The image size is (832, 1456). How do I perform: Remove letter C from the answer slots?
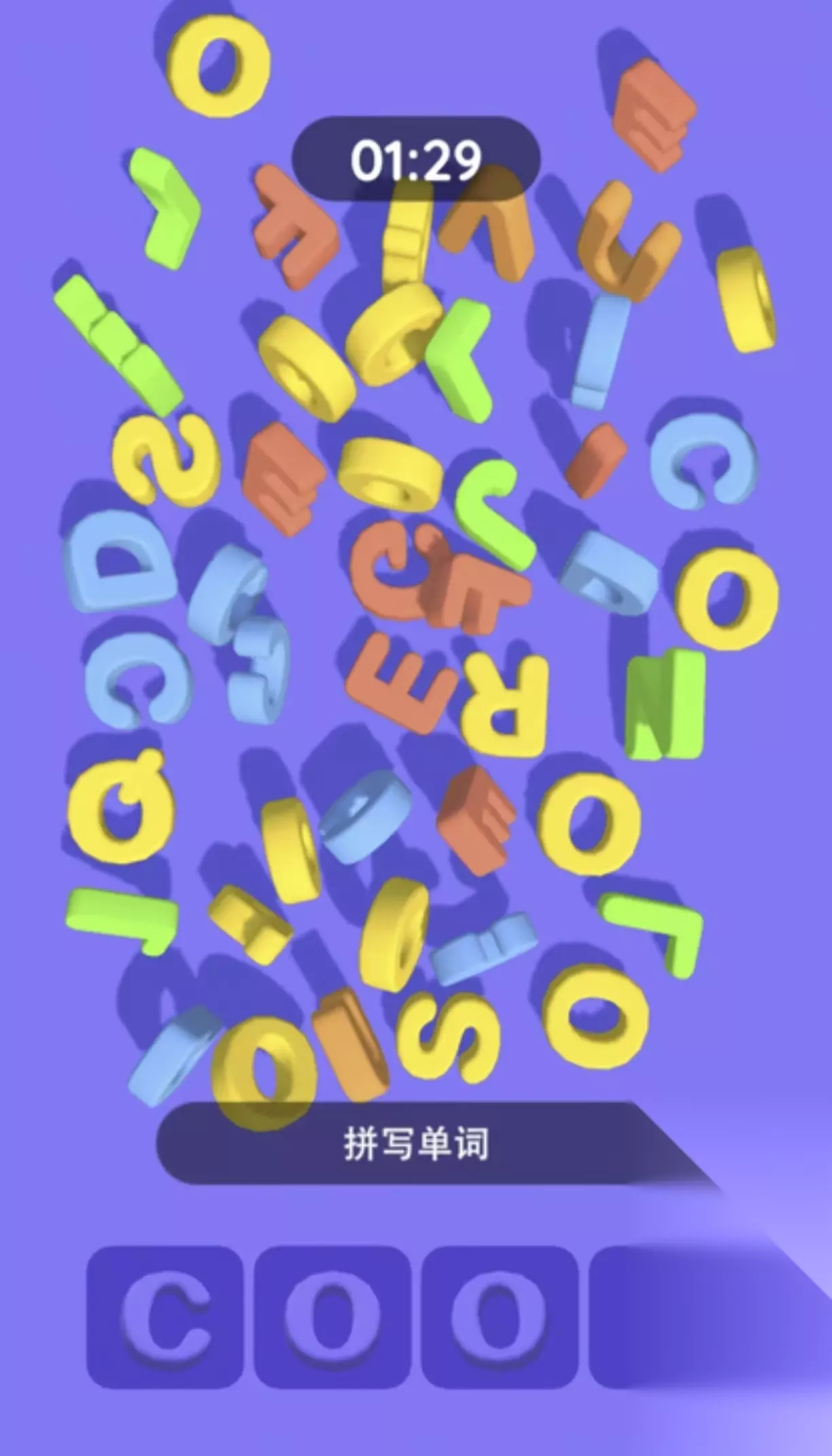164,1316
